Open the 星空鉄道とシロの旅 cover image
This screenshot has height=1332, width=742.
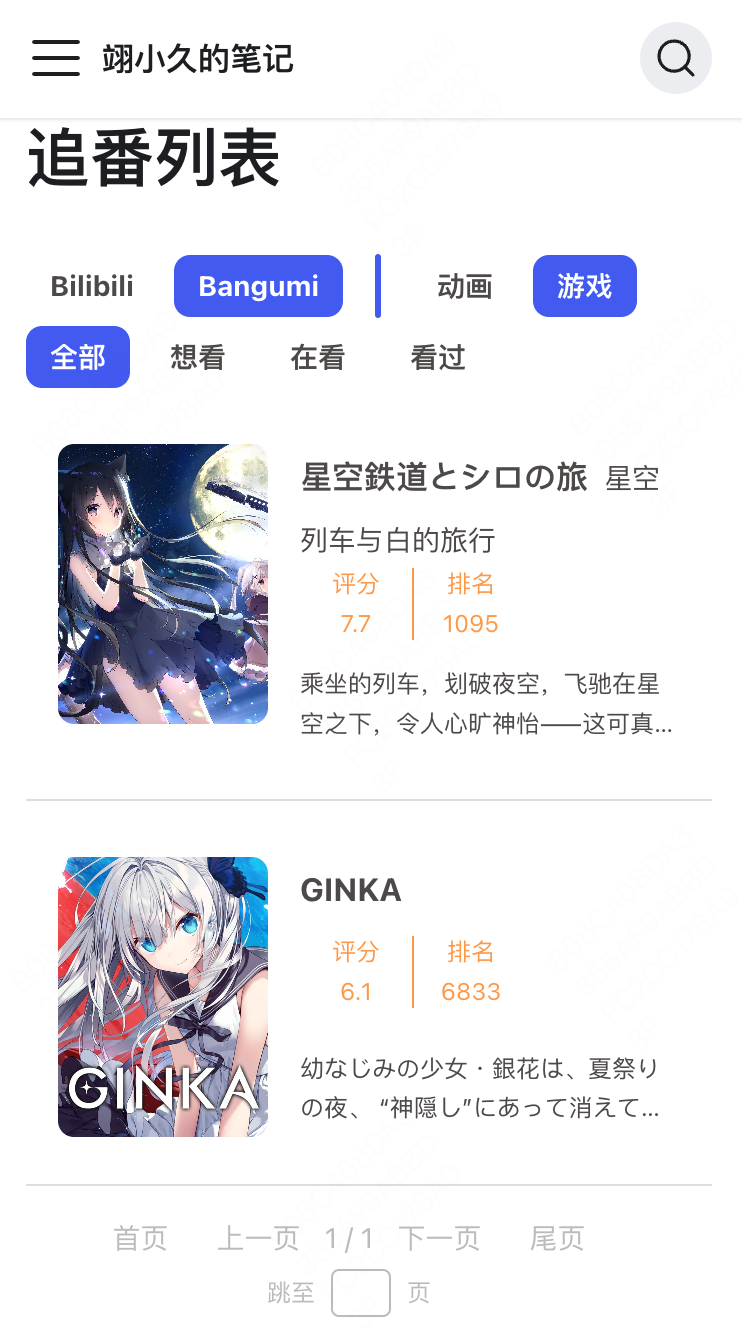[163, 584]
